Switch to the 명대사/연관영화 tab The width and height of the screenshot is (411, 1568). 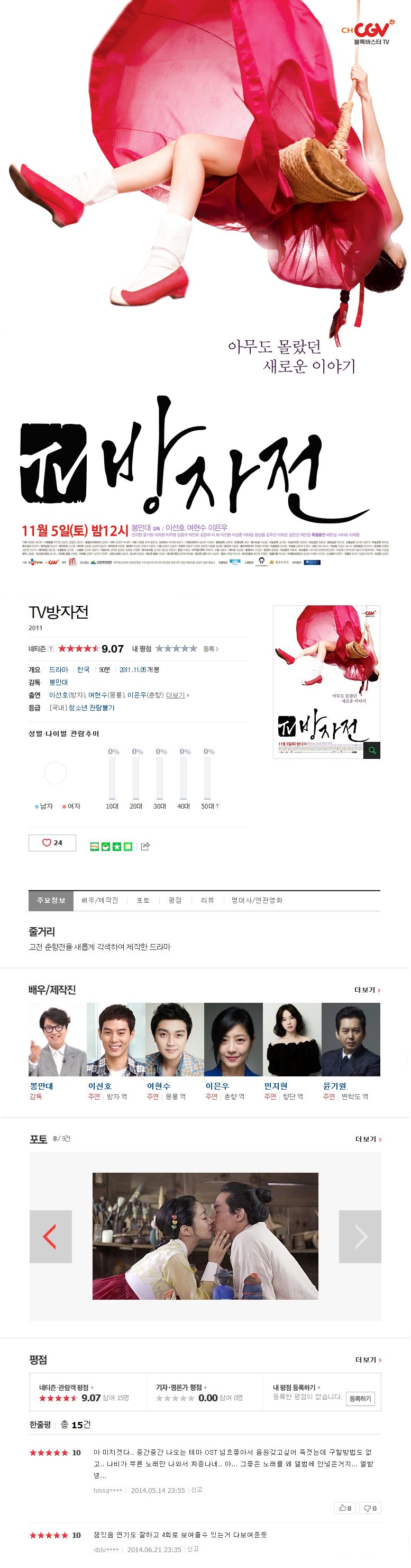tap(257, 900)
